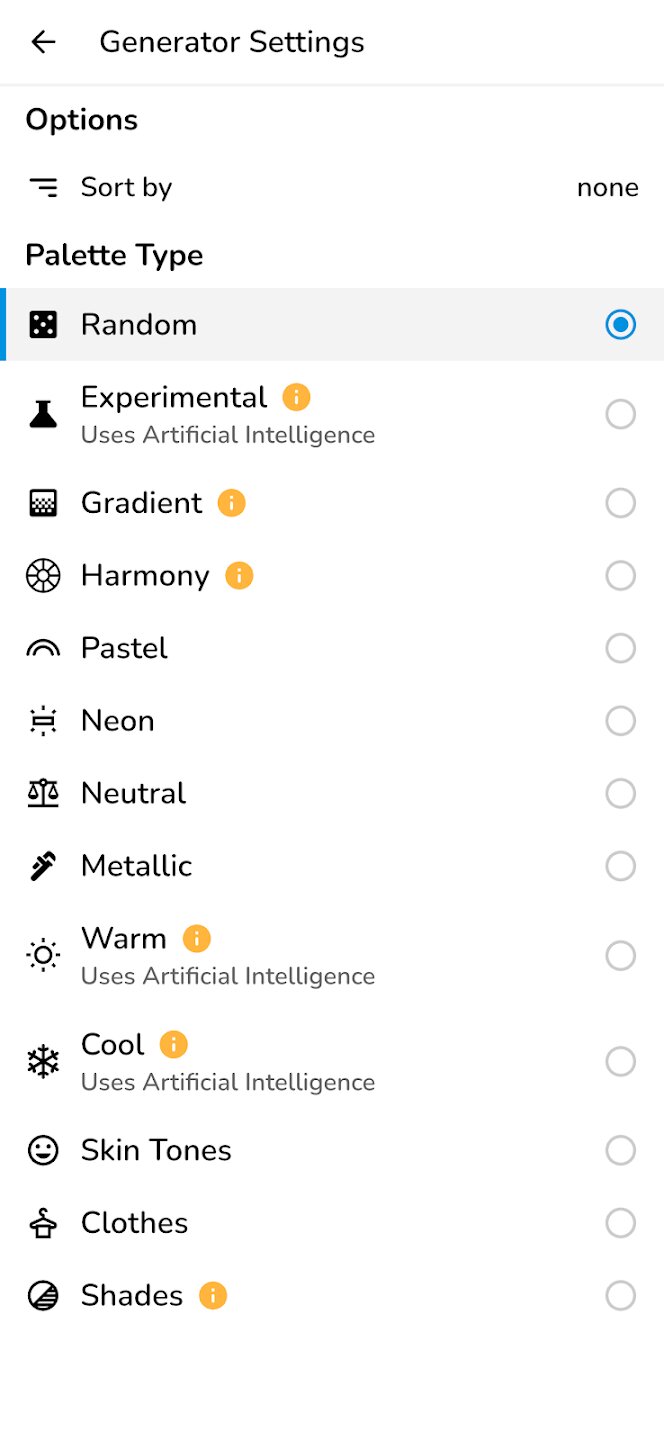The width and height of the screenshot is (664, 1440).
Task: Switch palette type to Neon
Action: click(x=332, y=721)
